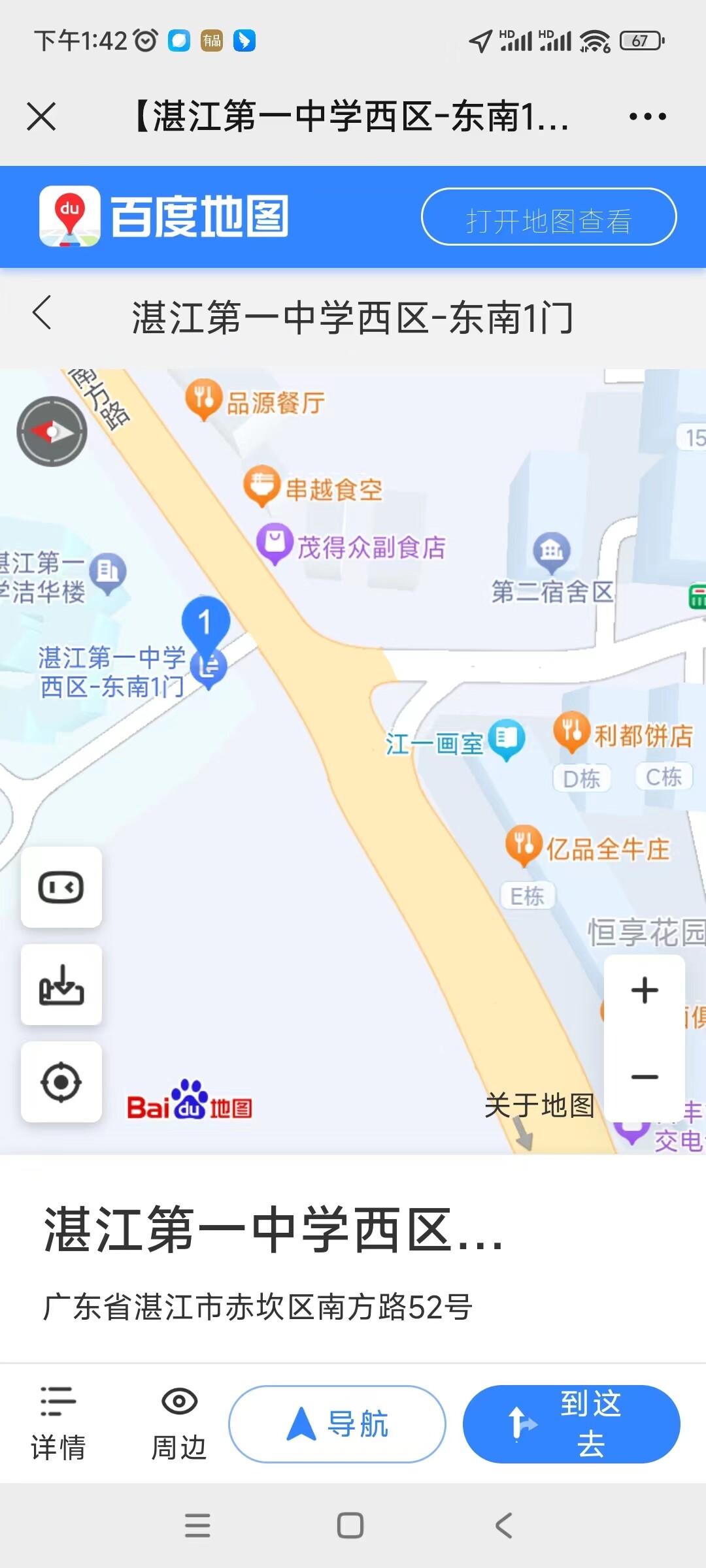Start 导航 navigation
706x1568 pixels.
[x=337, y=1424]
